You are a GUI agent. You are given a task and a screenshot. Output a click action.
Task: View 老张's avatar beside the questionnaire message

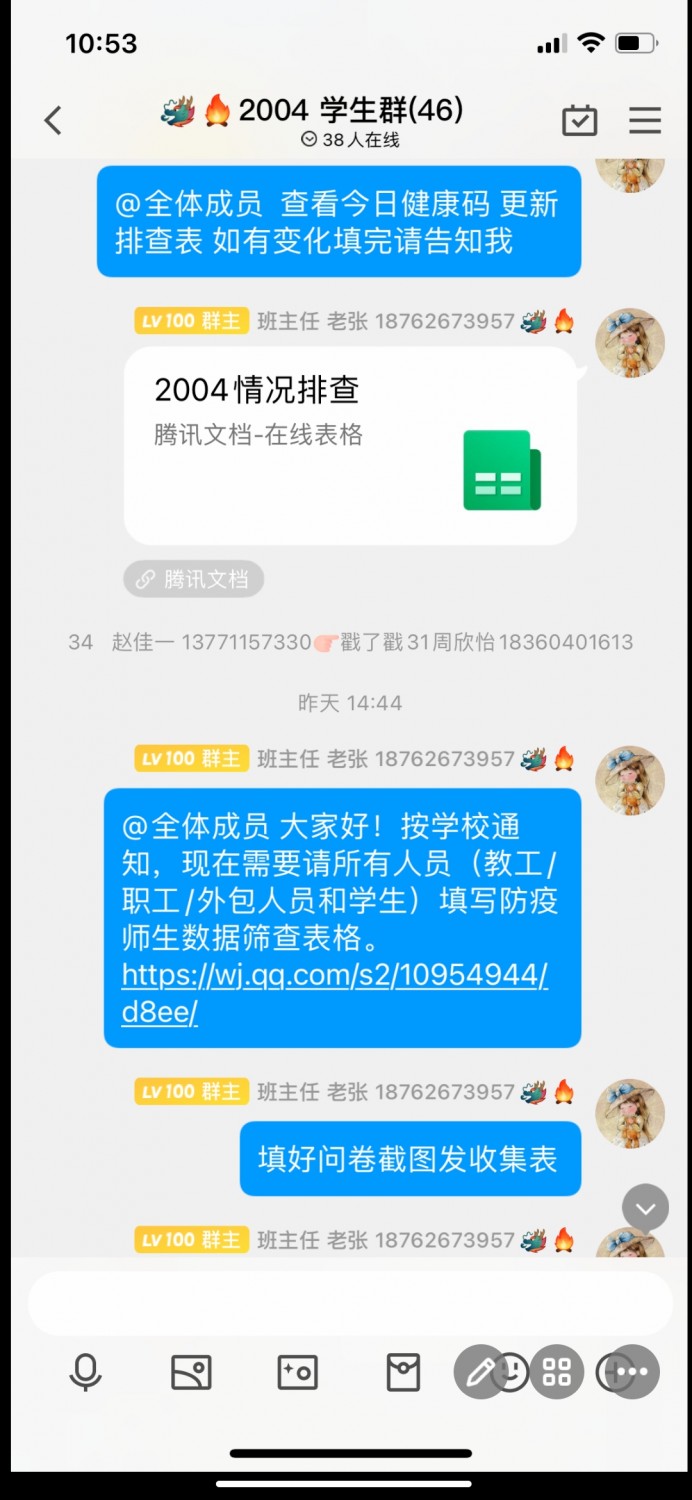coord(630,780)
